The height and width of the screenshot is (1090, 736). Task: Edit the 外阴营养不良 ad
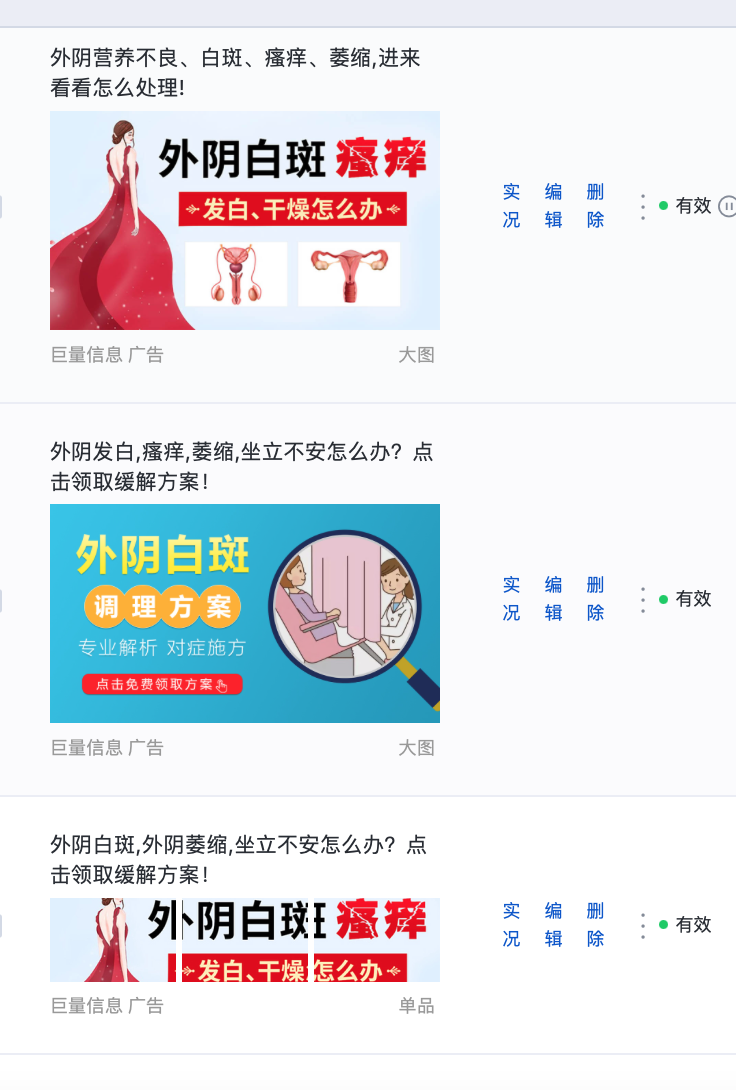[553, 206]
